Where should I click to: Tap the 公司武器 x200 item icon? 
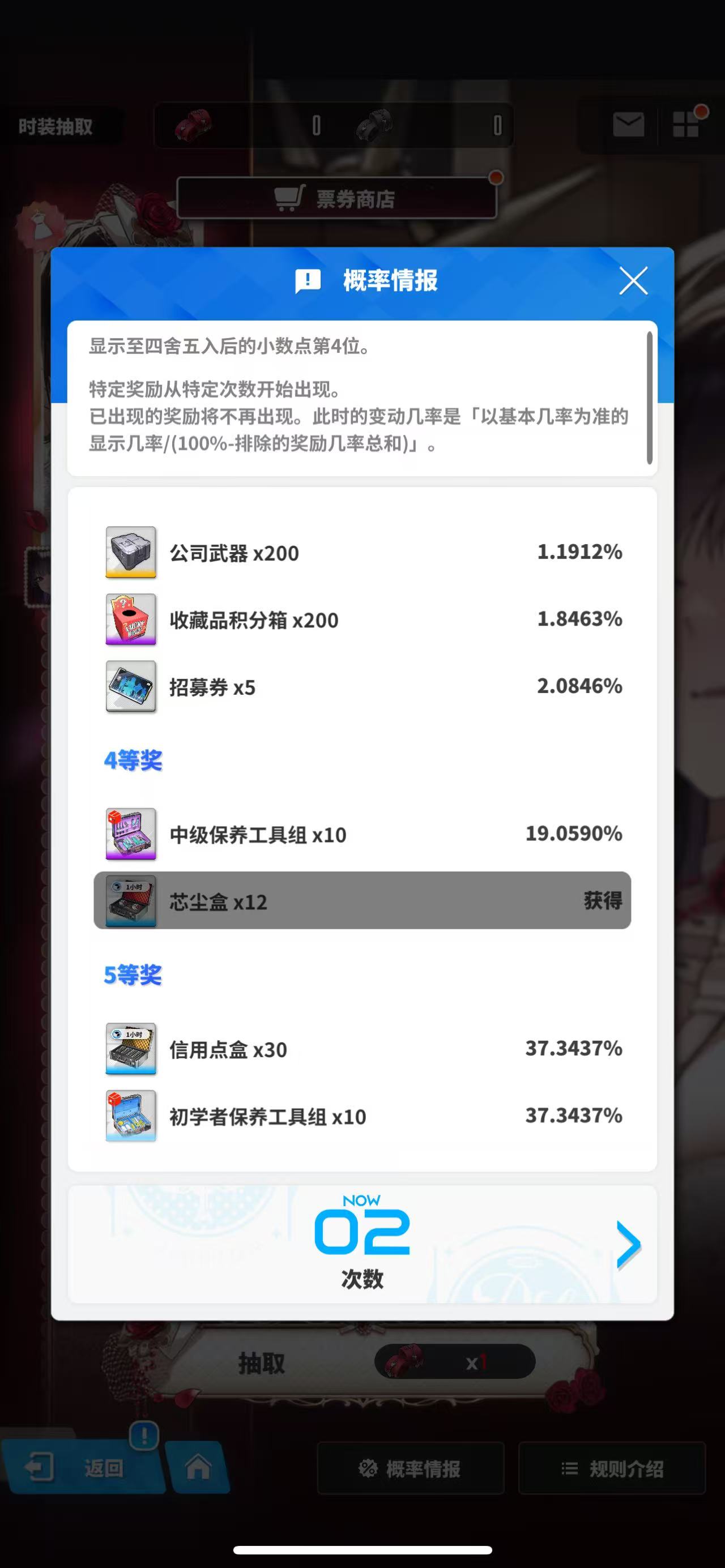131,552
